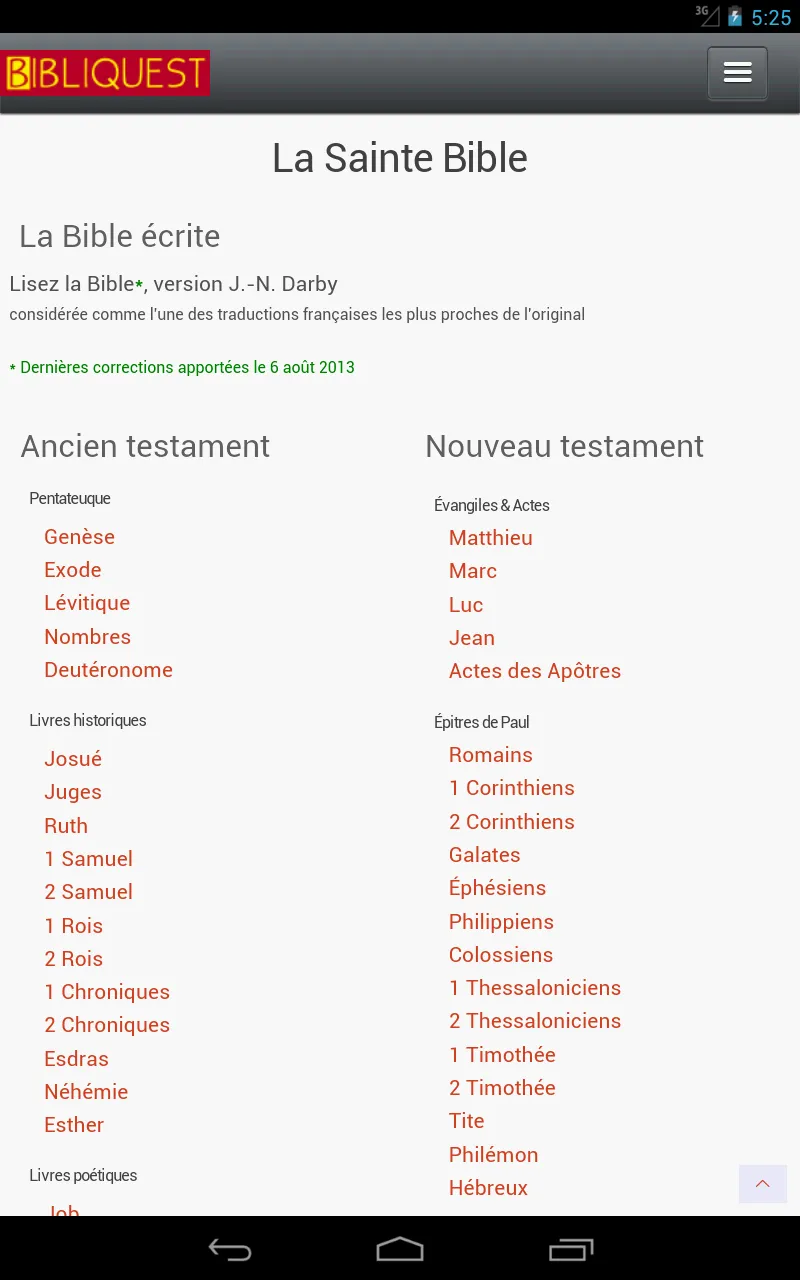Image resolution: width=800 pixels, height=1280 pixels.
Task: Open the Ruth link
Action: (66, 826)
